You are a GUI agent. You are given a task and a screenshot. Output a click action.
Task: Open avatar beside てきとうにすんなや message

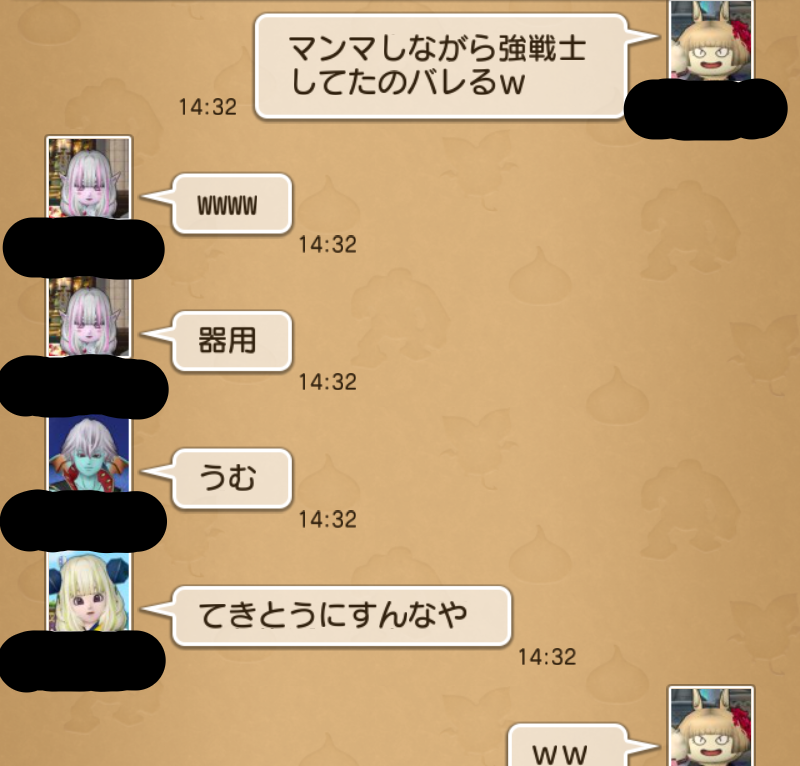point(89,592)
